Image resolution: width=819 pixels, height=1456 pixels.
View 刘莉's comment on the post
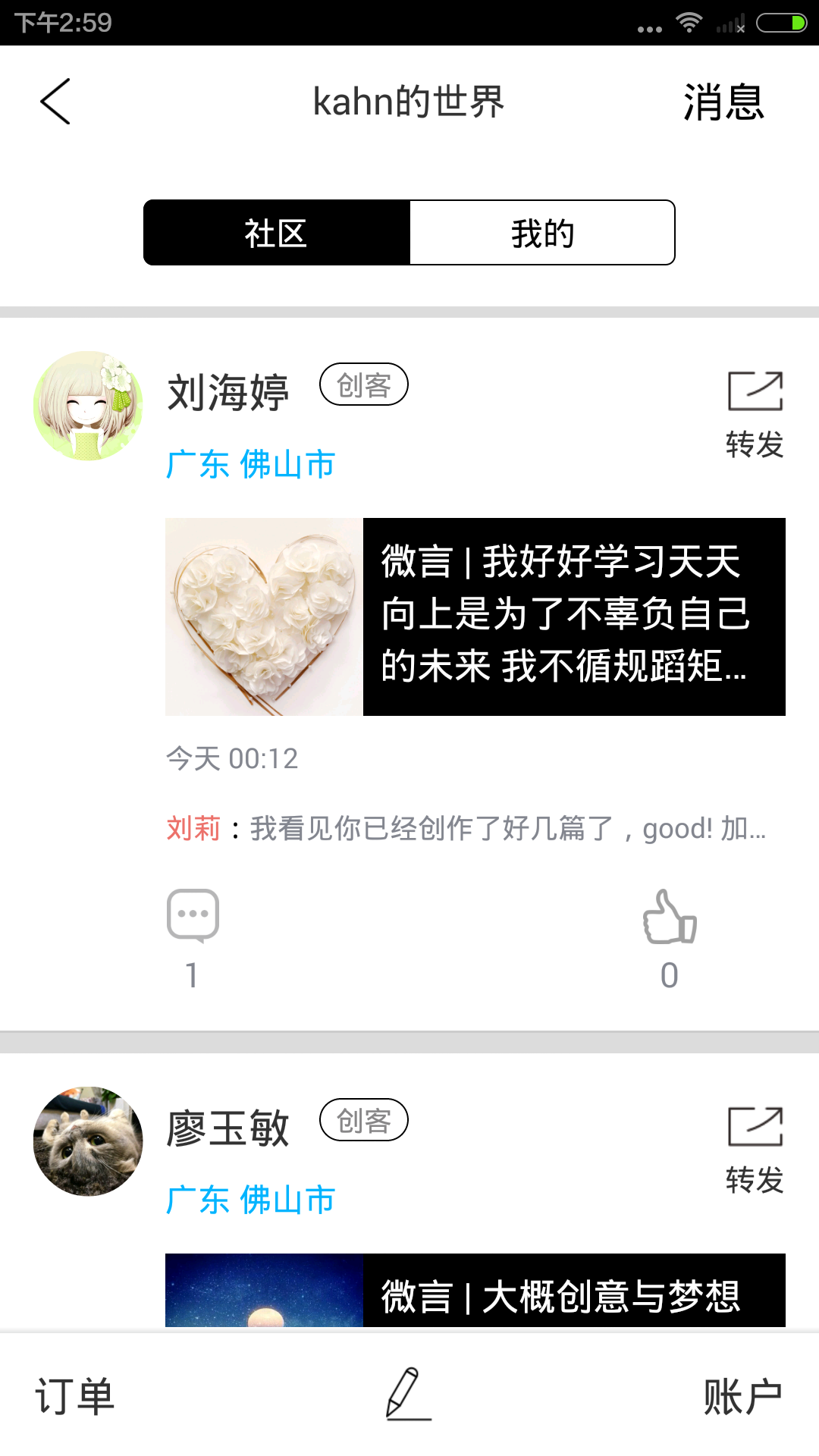coord(466,829)
